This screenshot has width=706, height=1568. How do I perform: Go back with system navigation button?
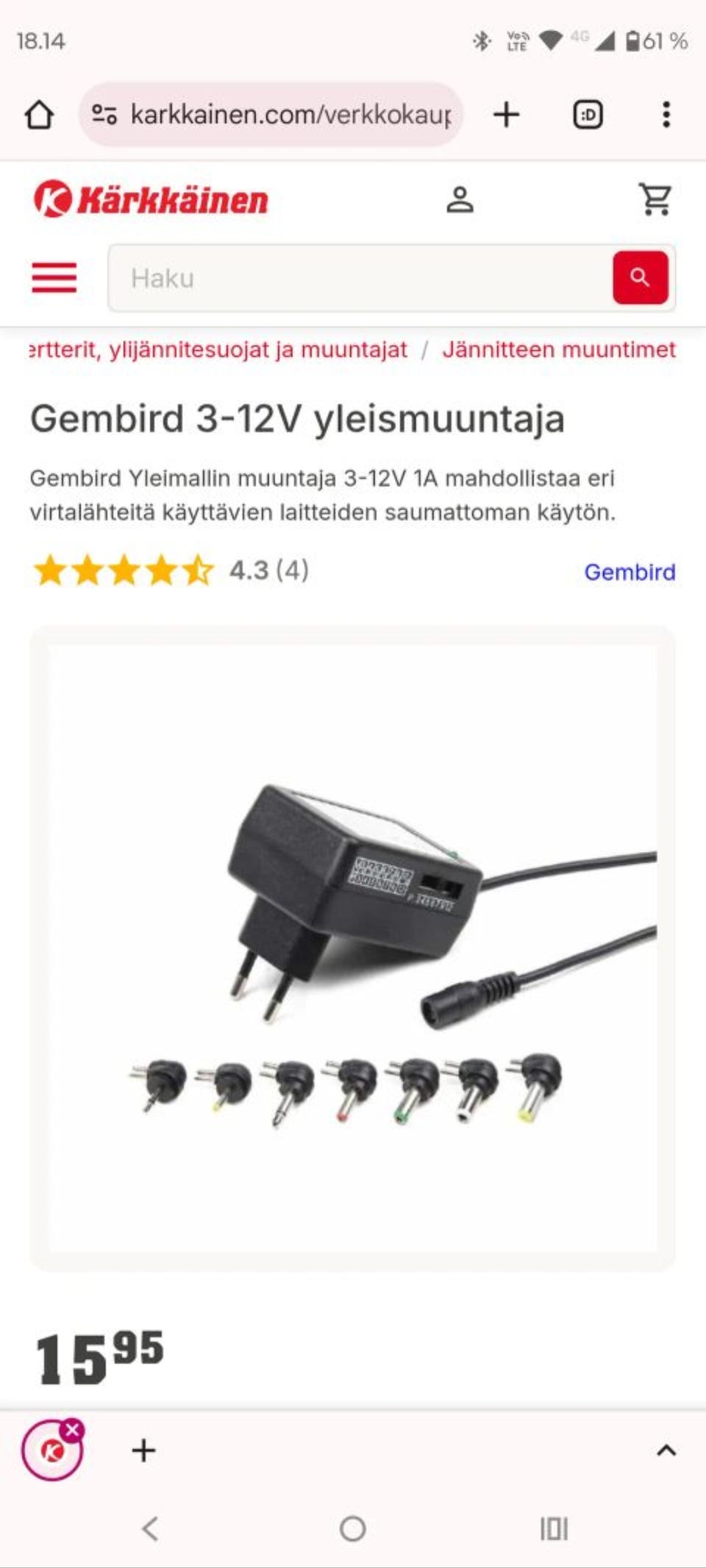(x=150, y=1529)
